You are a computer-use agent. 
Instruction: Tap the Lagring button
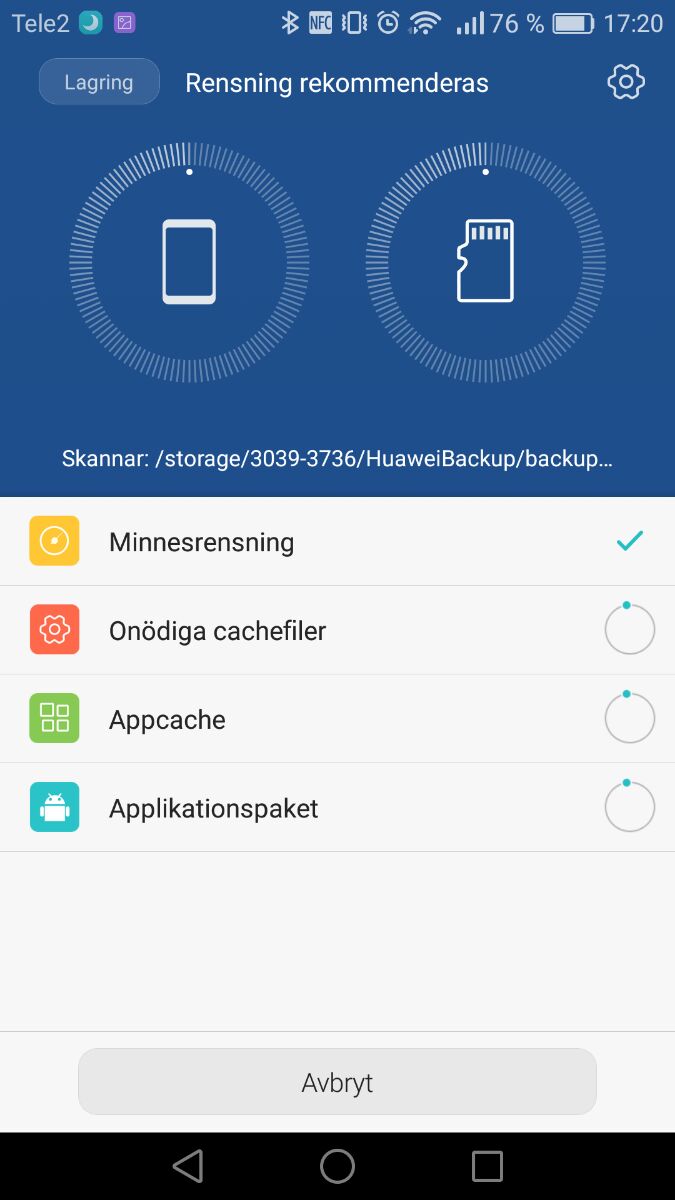click(99, 82)
